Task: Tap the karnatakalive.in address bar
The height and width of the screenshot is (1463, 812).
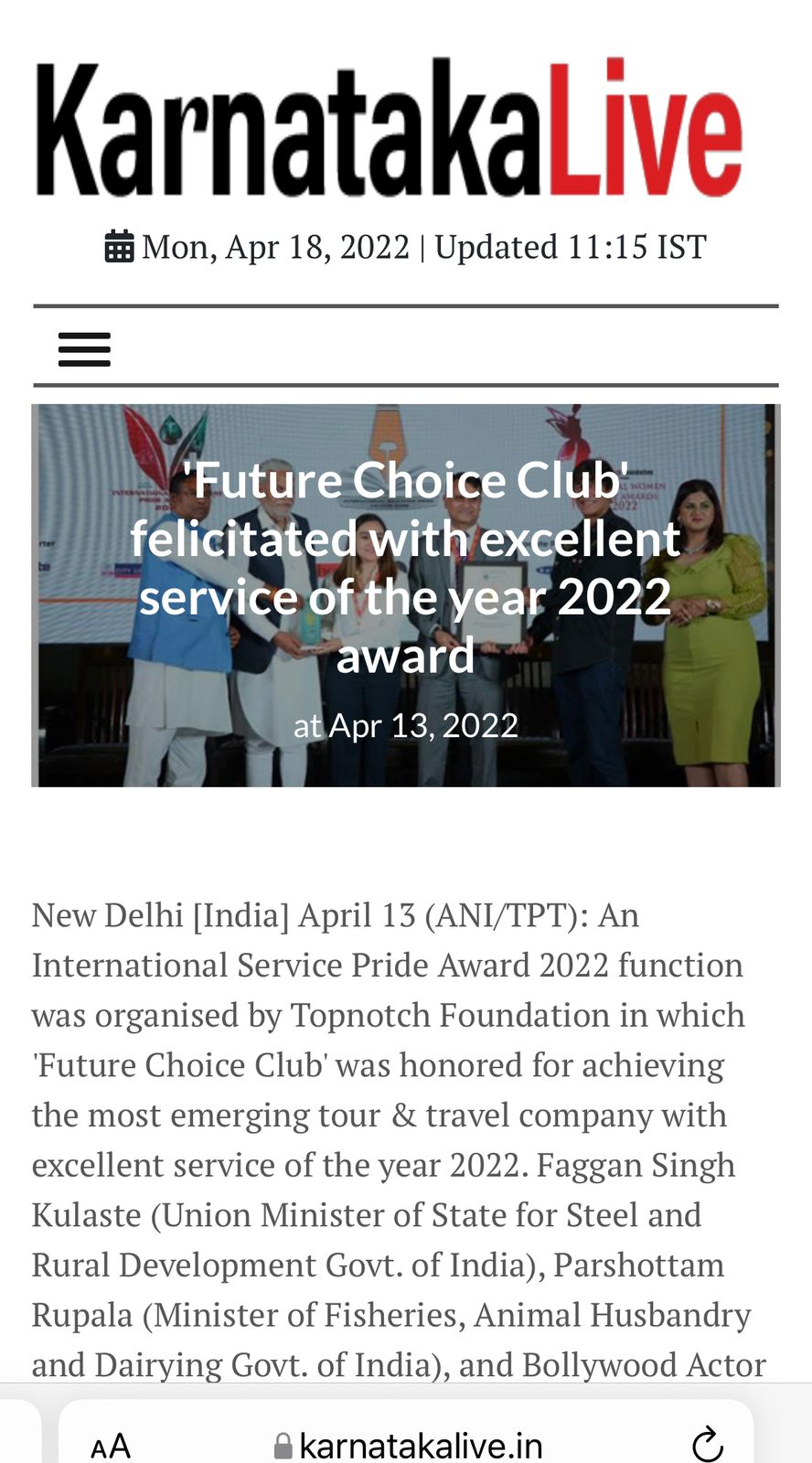Action: pos(409,1446)
